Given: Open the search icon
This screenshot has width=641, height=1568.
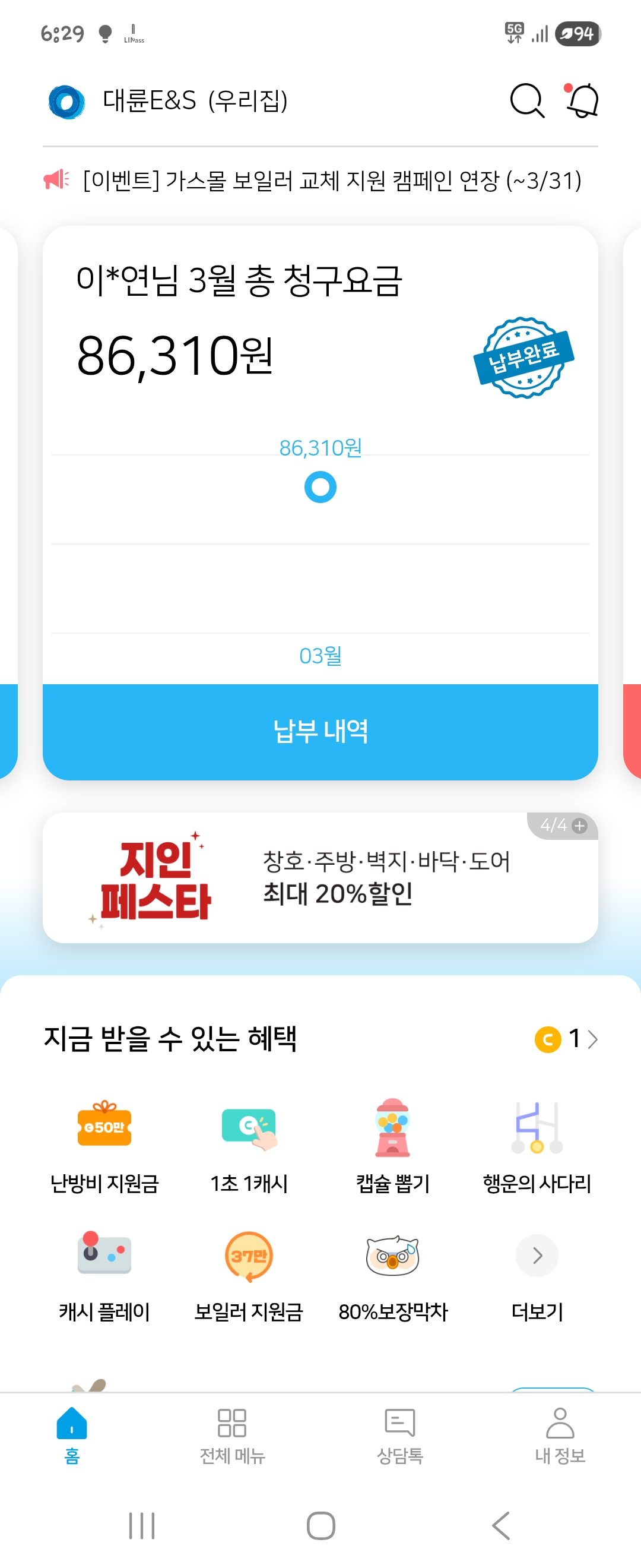Looking at the screenshot, I should click(x=526, y=100).
